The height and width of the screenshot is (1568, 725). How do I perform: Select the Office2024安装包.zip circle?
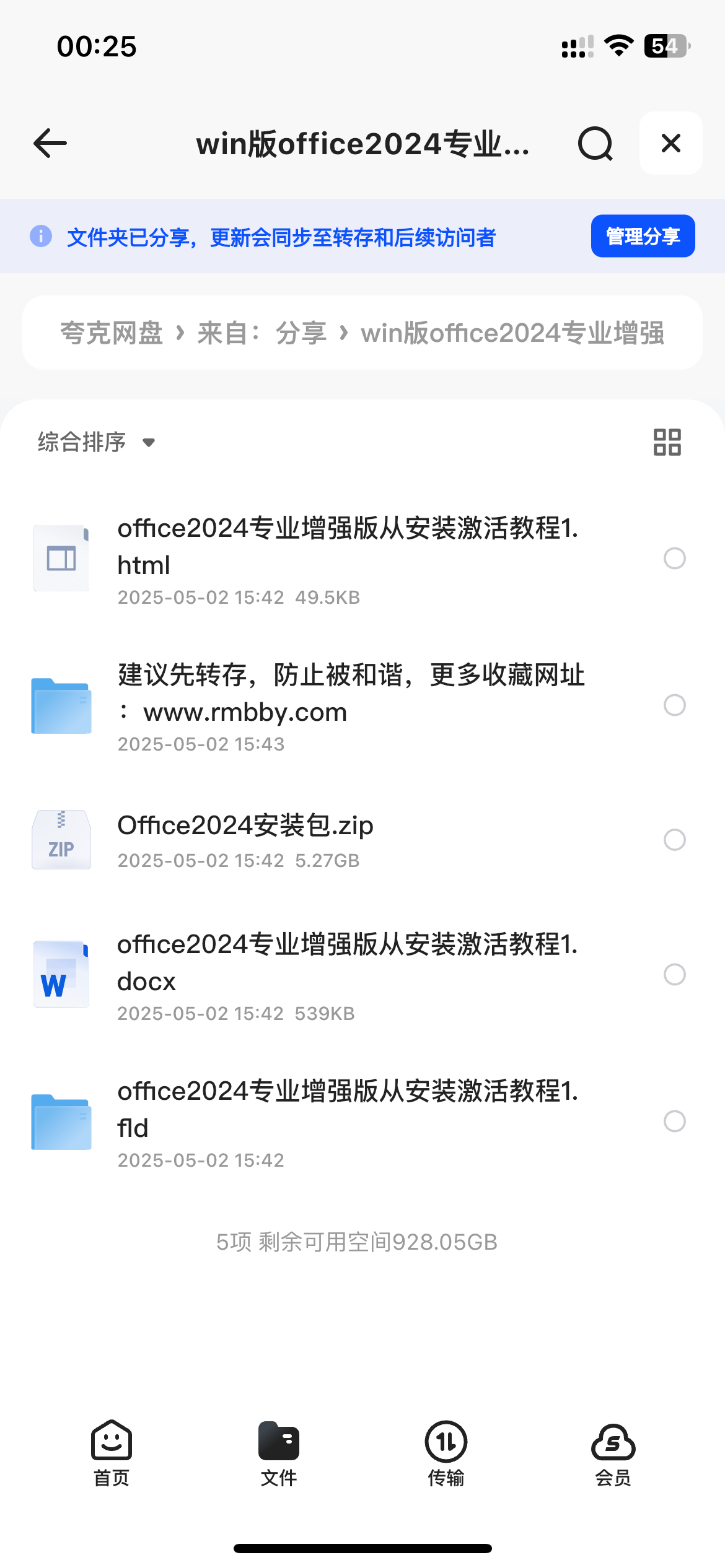pos(675,840)
